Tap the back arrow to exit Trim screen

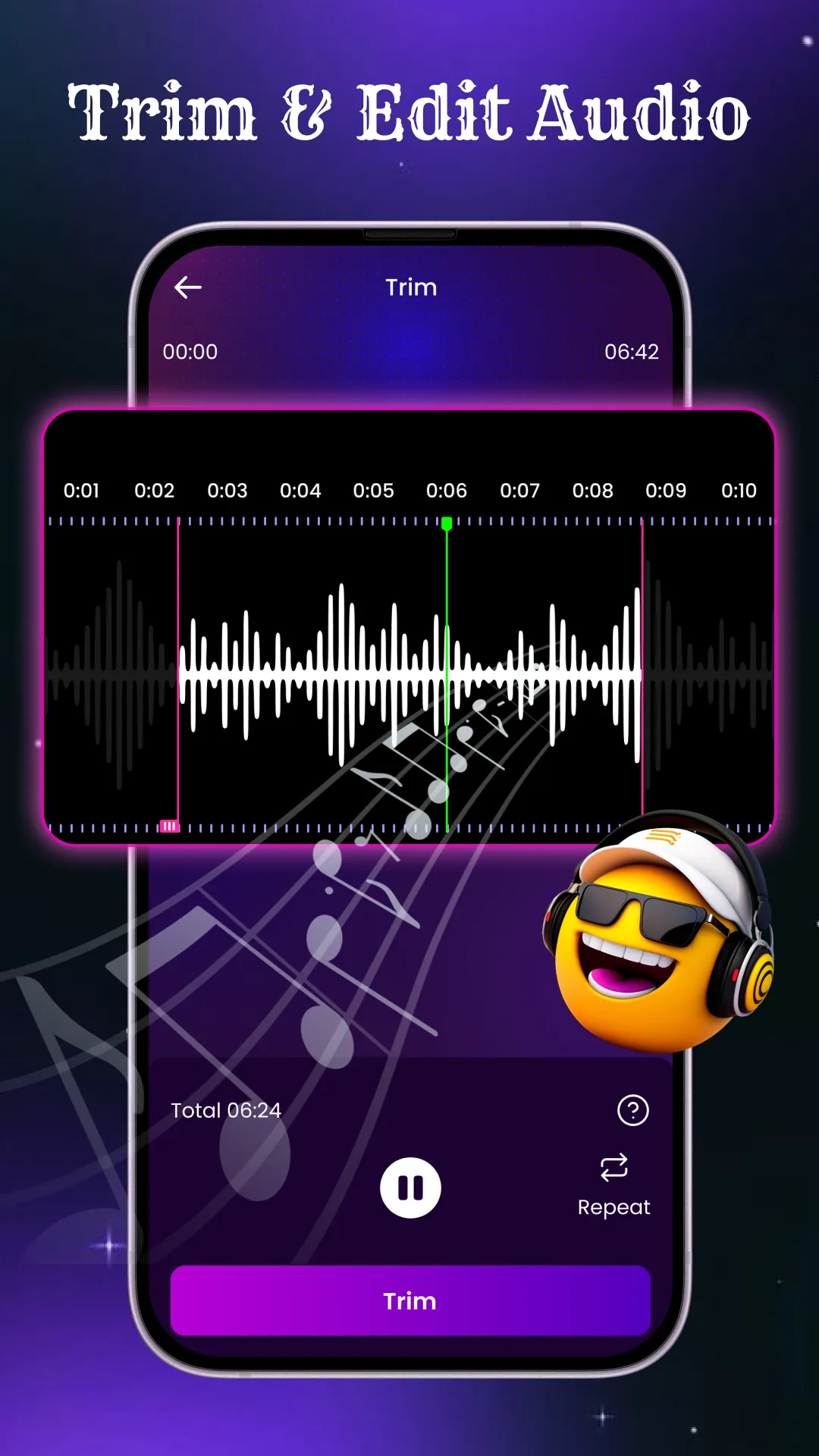click(x=187, y=287)
